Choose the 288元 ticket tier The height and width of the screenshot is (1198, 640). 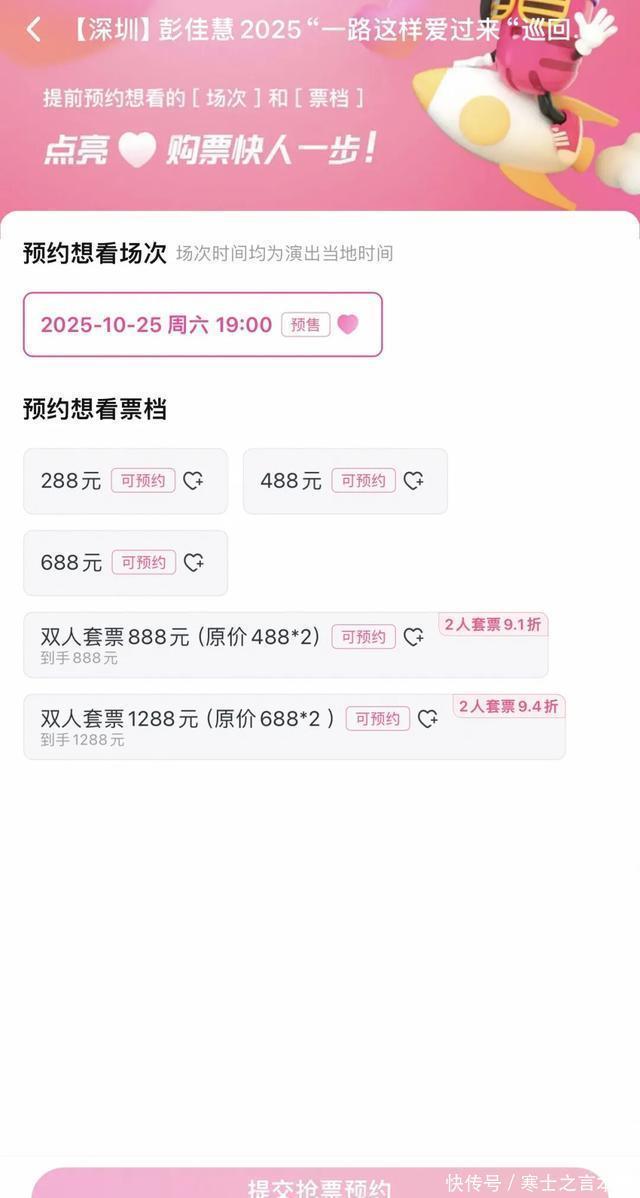125,481
